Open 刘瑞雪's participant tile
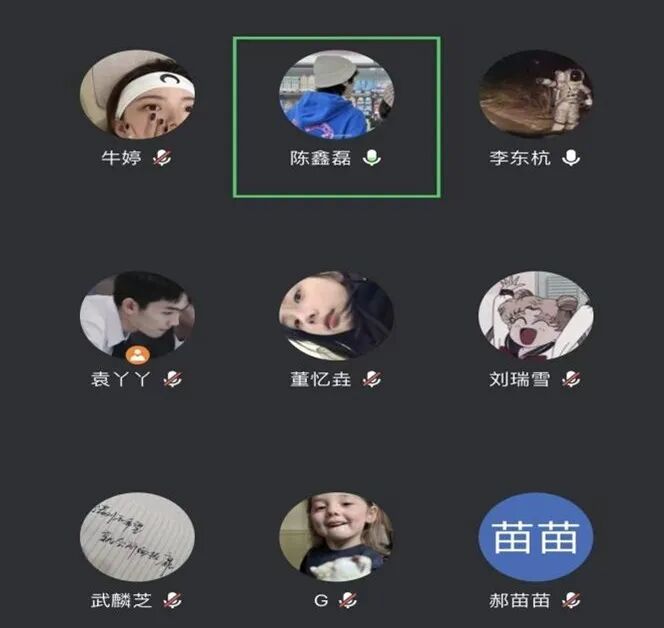The height and width of the screenshot is (628, 664). pyautogui.click(x=535, y=316)
